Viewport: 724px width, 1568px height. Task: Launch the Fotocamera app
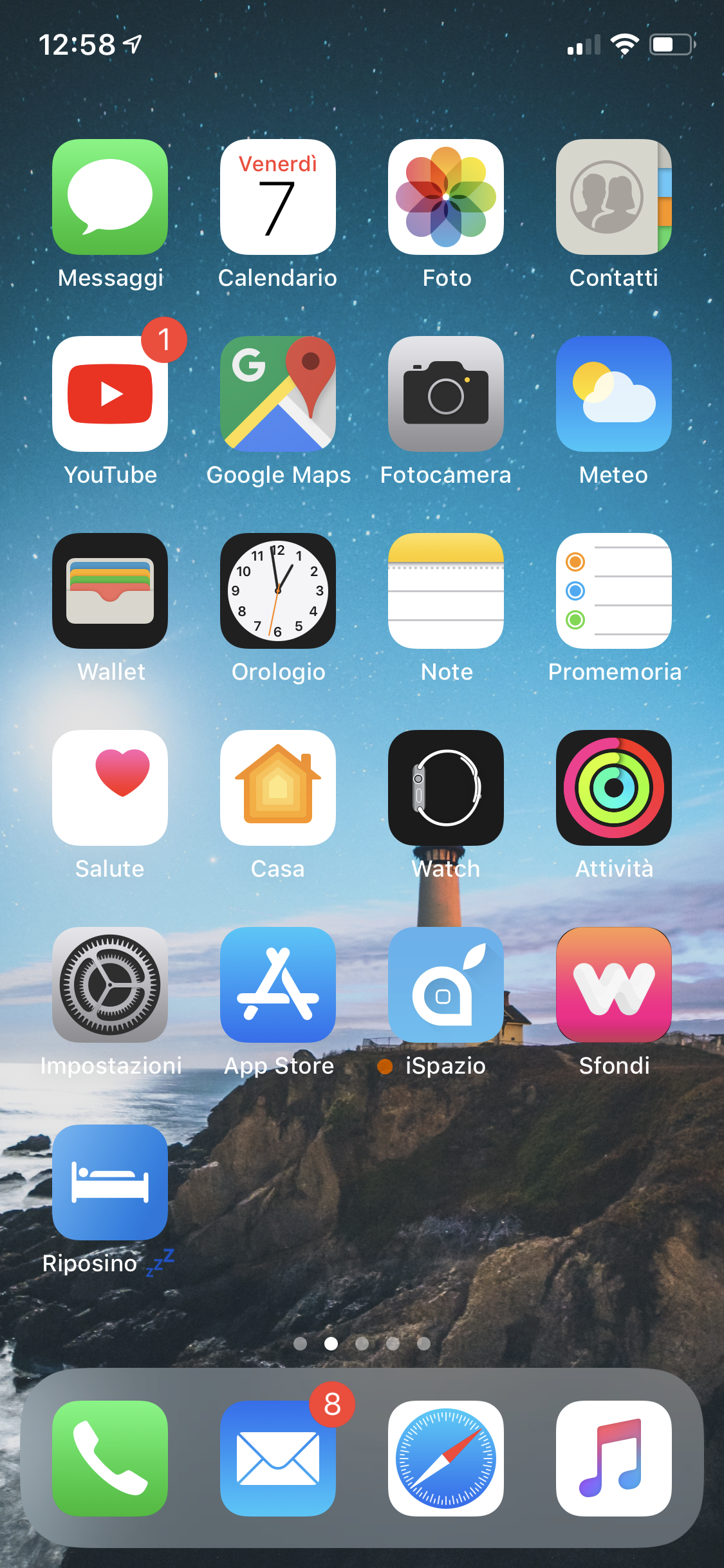[x=446, y=394]
